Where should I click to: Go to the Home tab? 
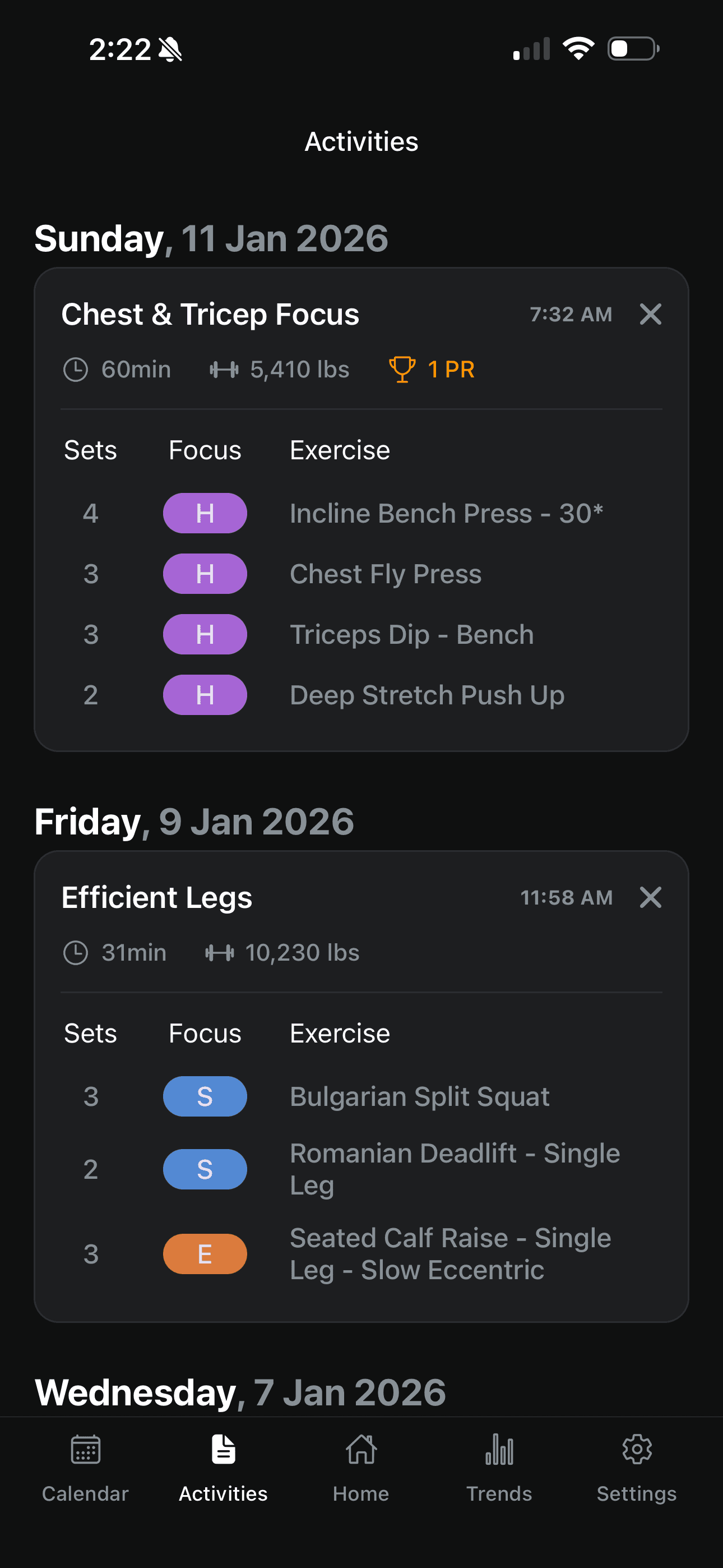[x=361, y=1467]
